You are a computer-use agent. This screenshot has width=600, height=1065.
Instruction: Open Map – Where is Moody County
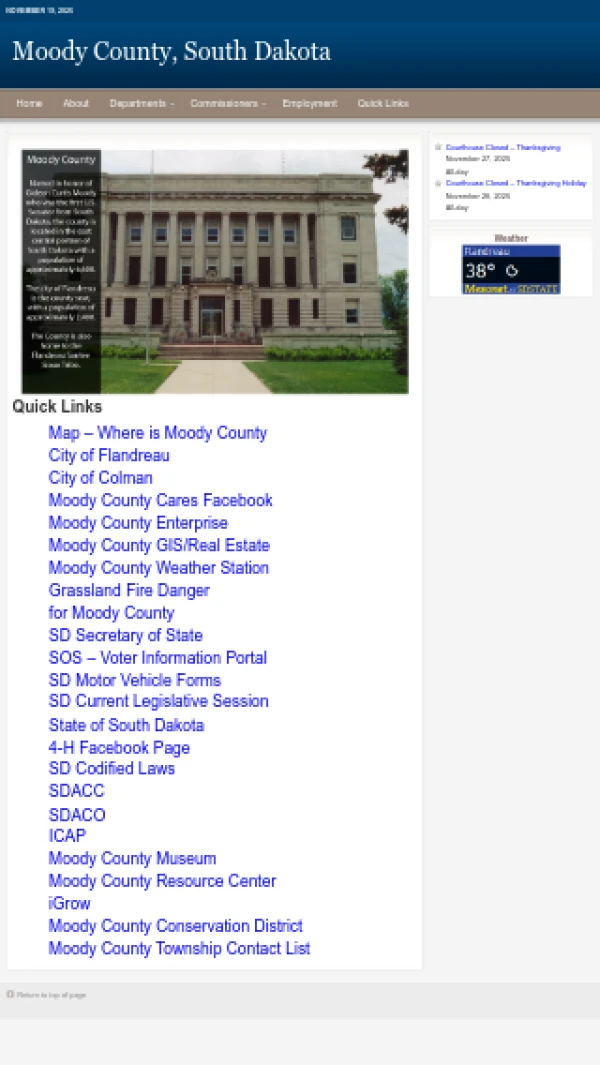[x=157, y=433]
